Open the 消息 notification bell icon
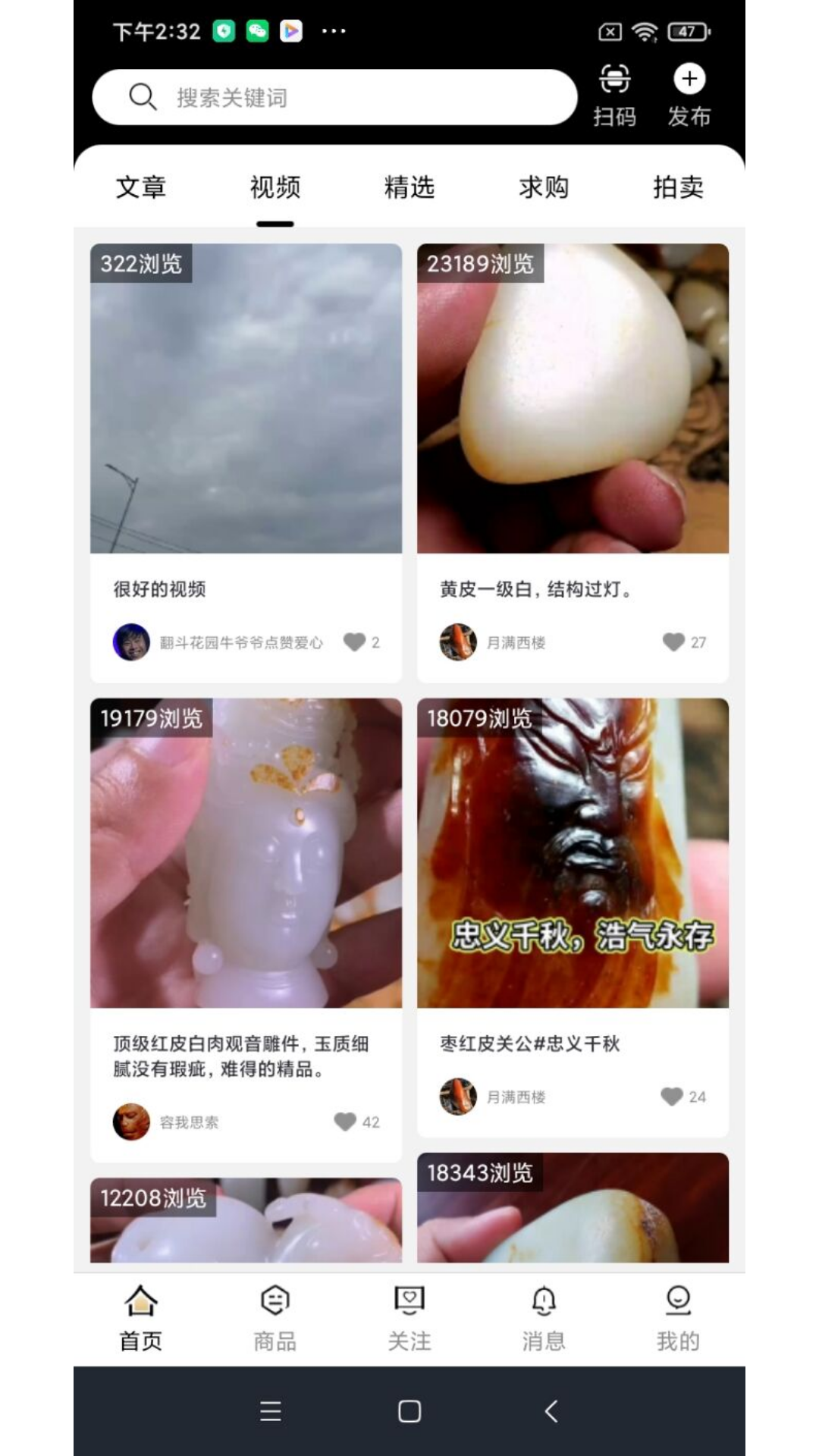819x1456 pixels. pos(543,1299)
